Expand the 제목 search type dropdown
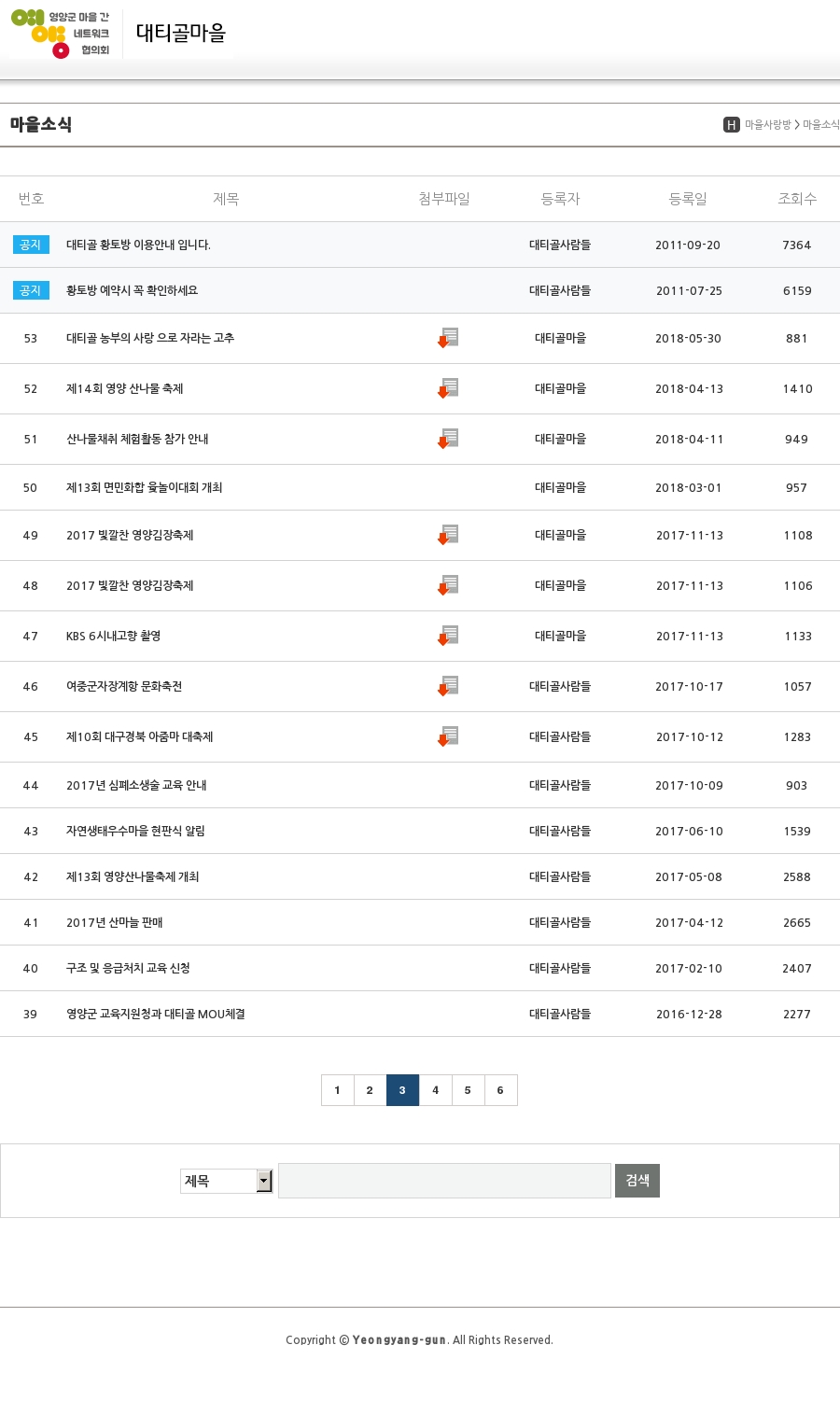 [226, 1182]
